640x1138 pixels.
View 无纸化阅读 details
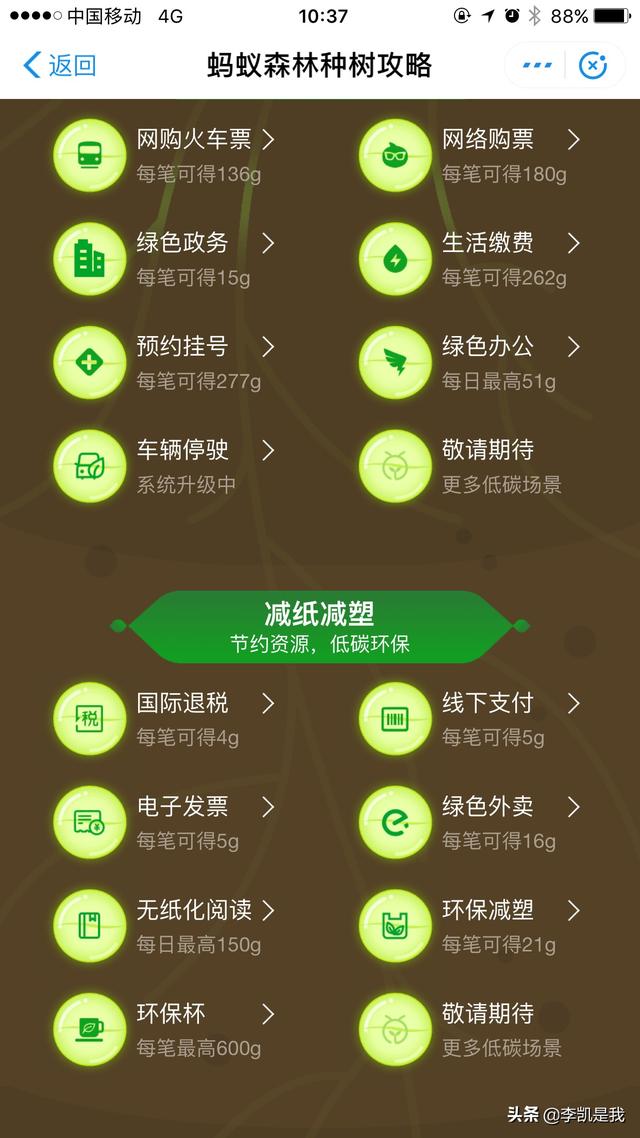[165, 926]
